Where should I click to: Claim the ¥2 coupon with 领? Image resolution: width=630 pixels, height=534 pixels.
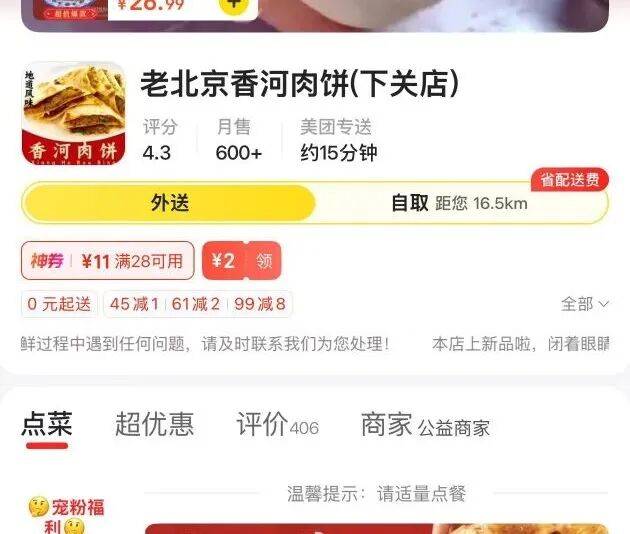264,261
